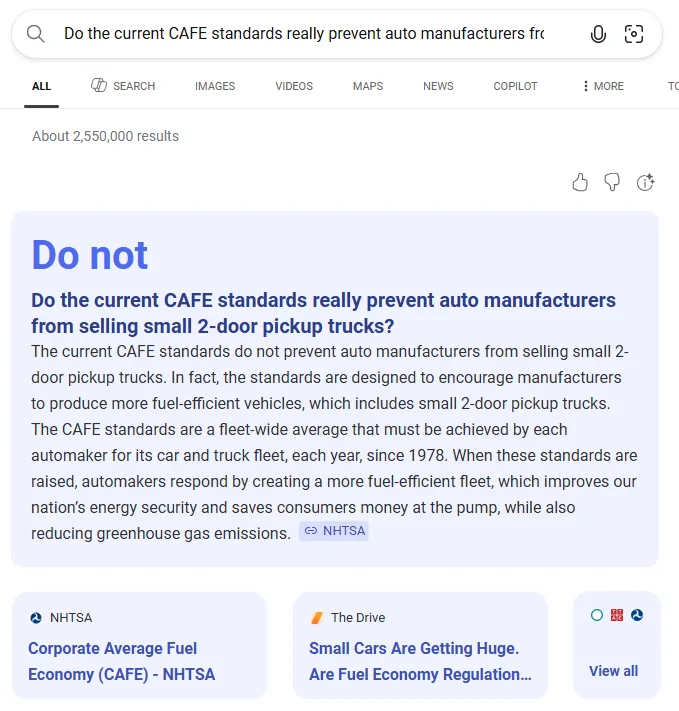The width and height of the screenshot is (679, 711).
Task: Open the NHTSA source citation chip
Action: [334, 531]
